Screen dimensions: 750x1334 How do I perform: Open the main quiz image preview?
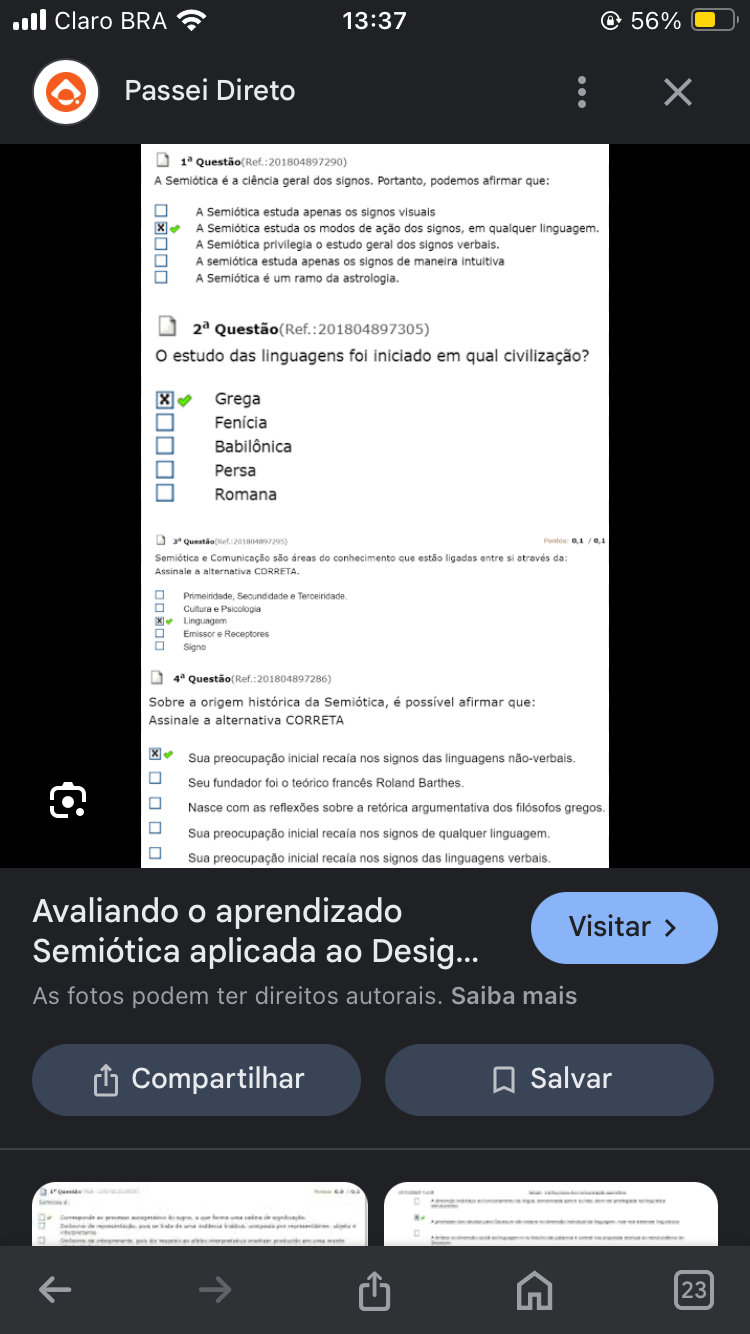375,505
